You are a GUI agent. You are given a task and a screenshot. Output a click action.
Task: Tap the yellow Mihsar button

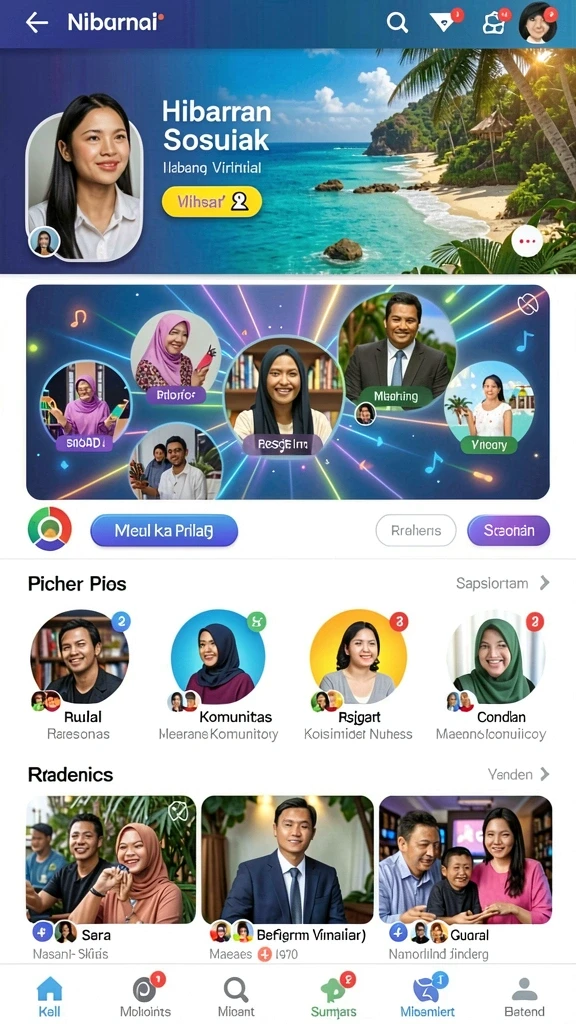212,202
